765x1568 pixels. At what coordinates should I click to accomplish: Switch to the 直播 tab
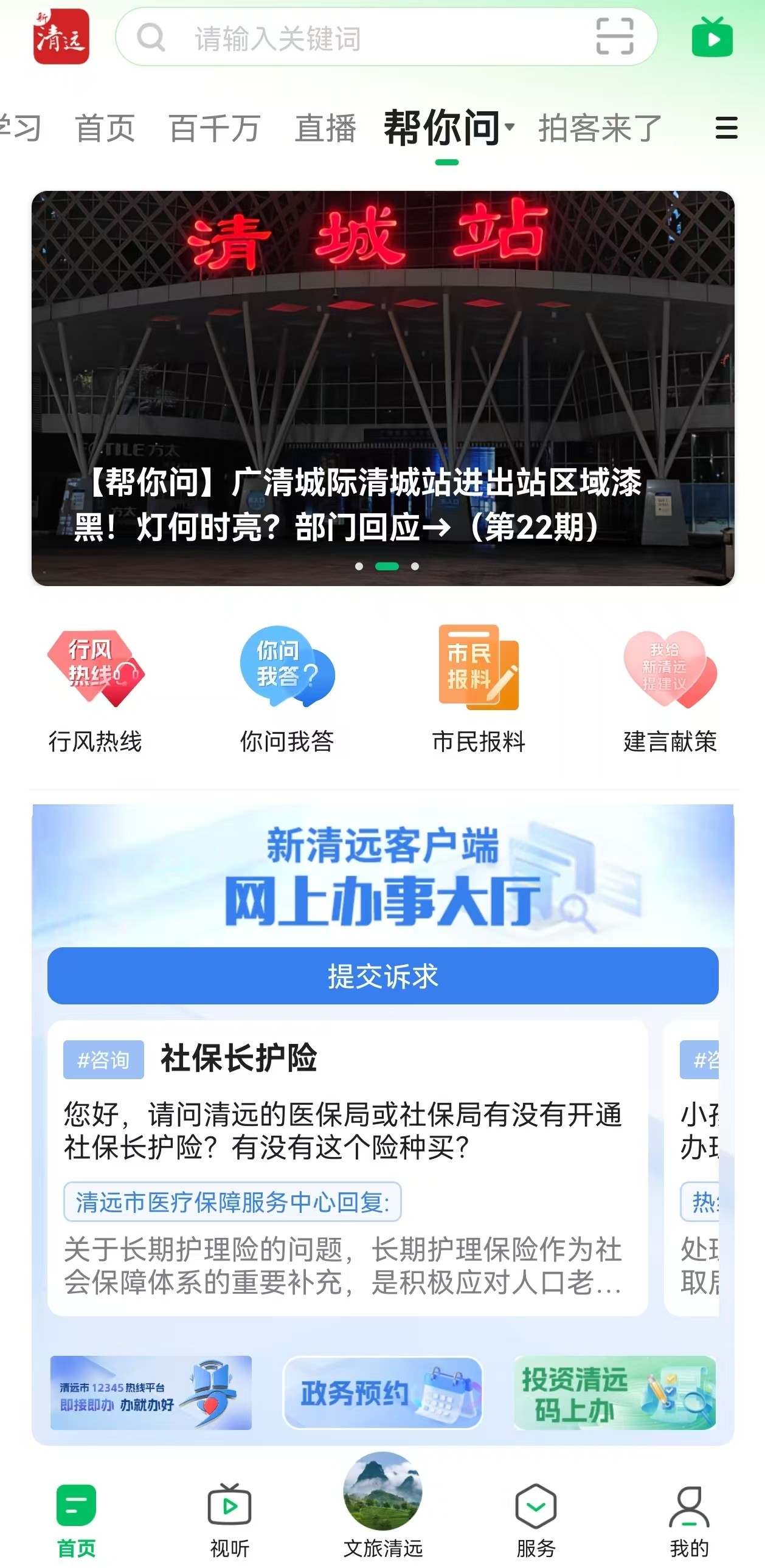click(325, 128)
